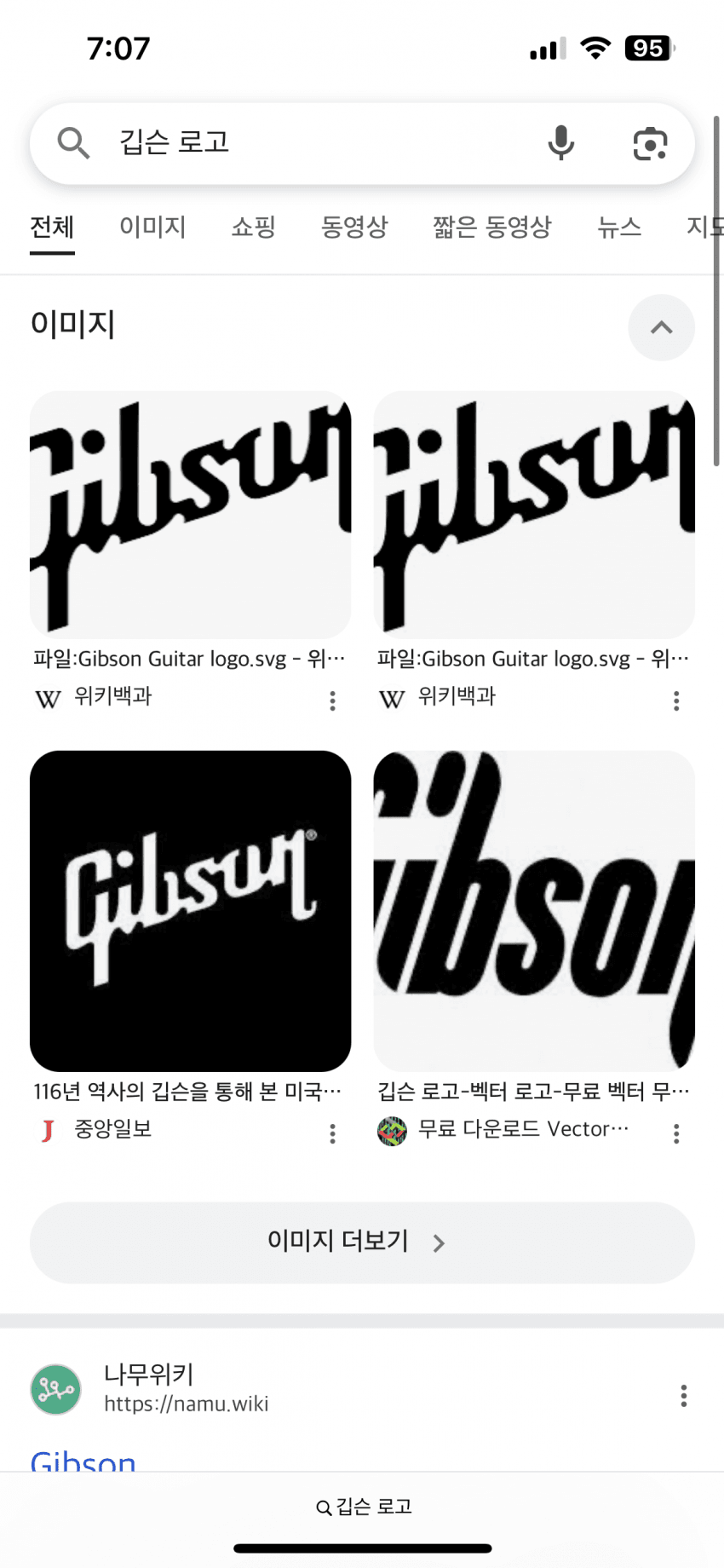Switch to the 동영상 tab
The height and width of the screenshot is (1568, 724).
tap(354, 227)
